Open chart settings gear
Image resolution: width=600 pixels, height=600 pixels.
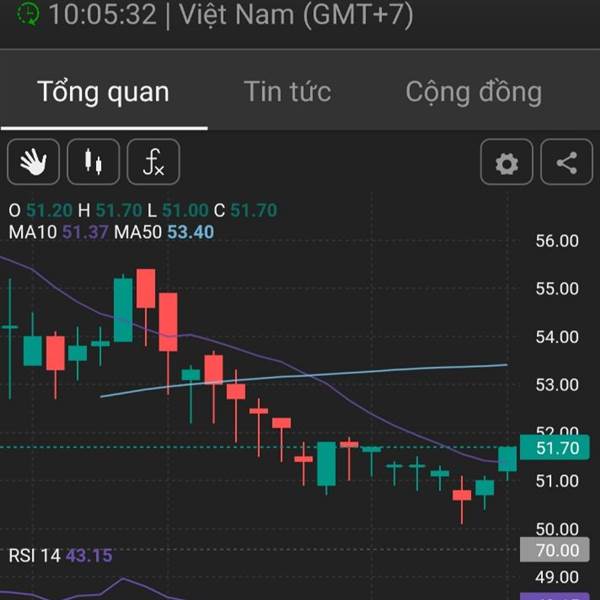[507, 163]
